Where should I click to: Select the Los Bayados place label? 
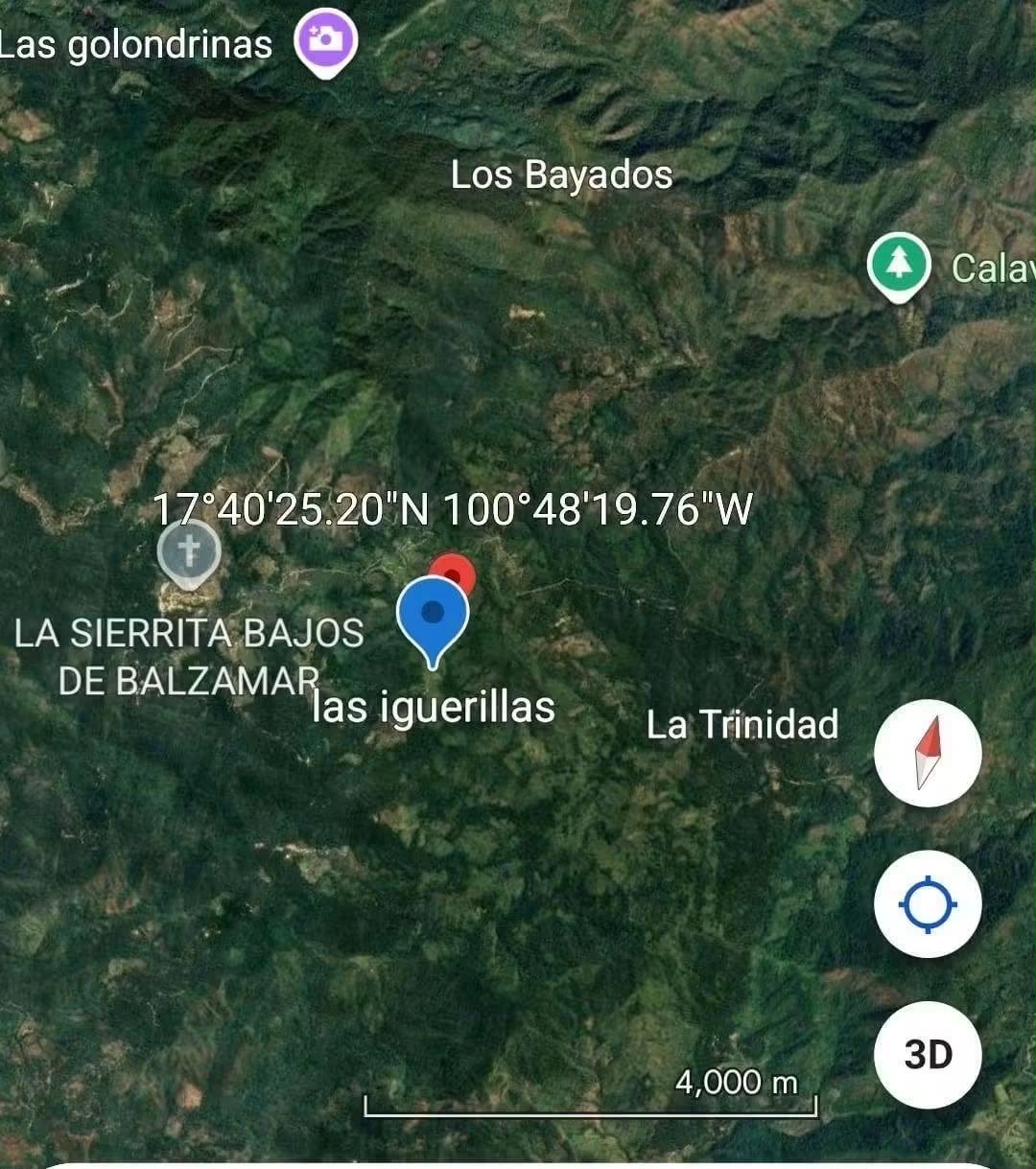click(562, 175)
